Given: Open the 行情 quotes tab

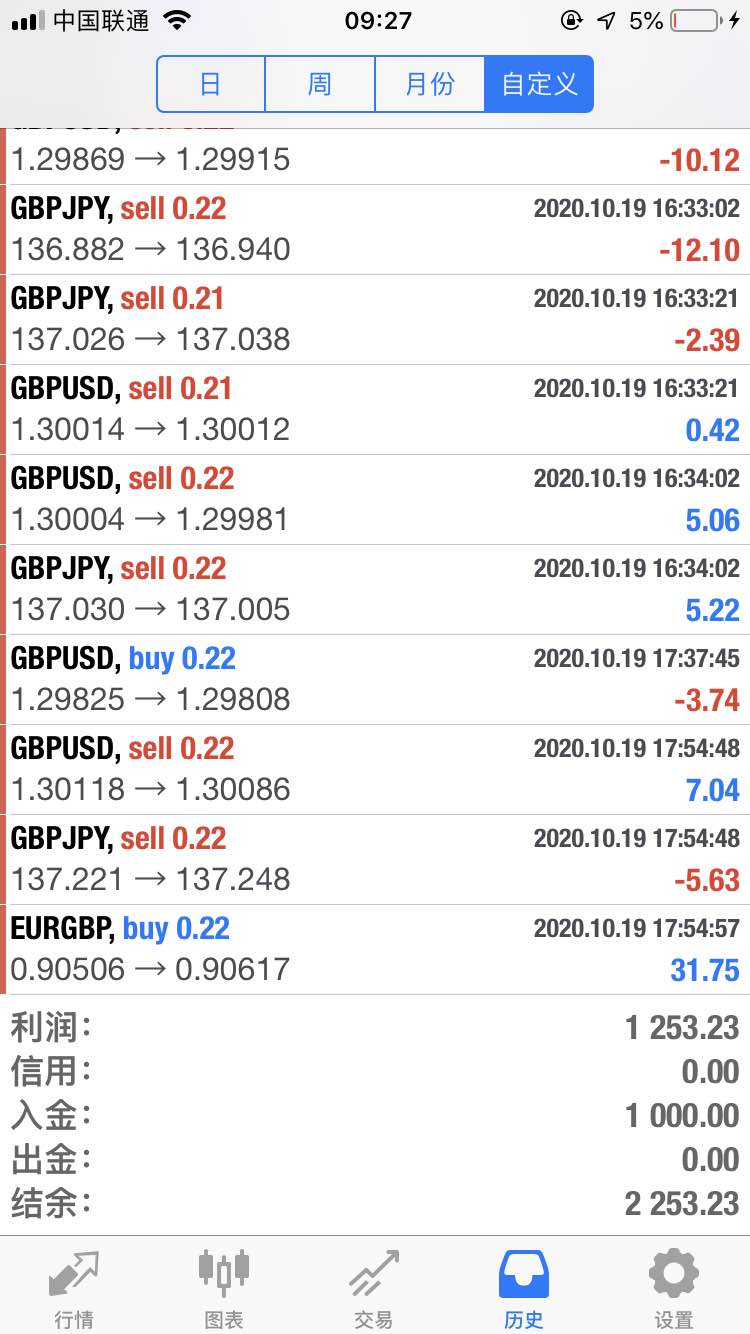Looking at the screenshot, I should 75,1289.
